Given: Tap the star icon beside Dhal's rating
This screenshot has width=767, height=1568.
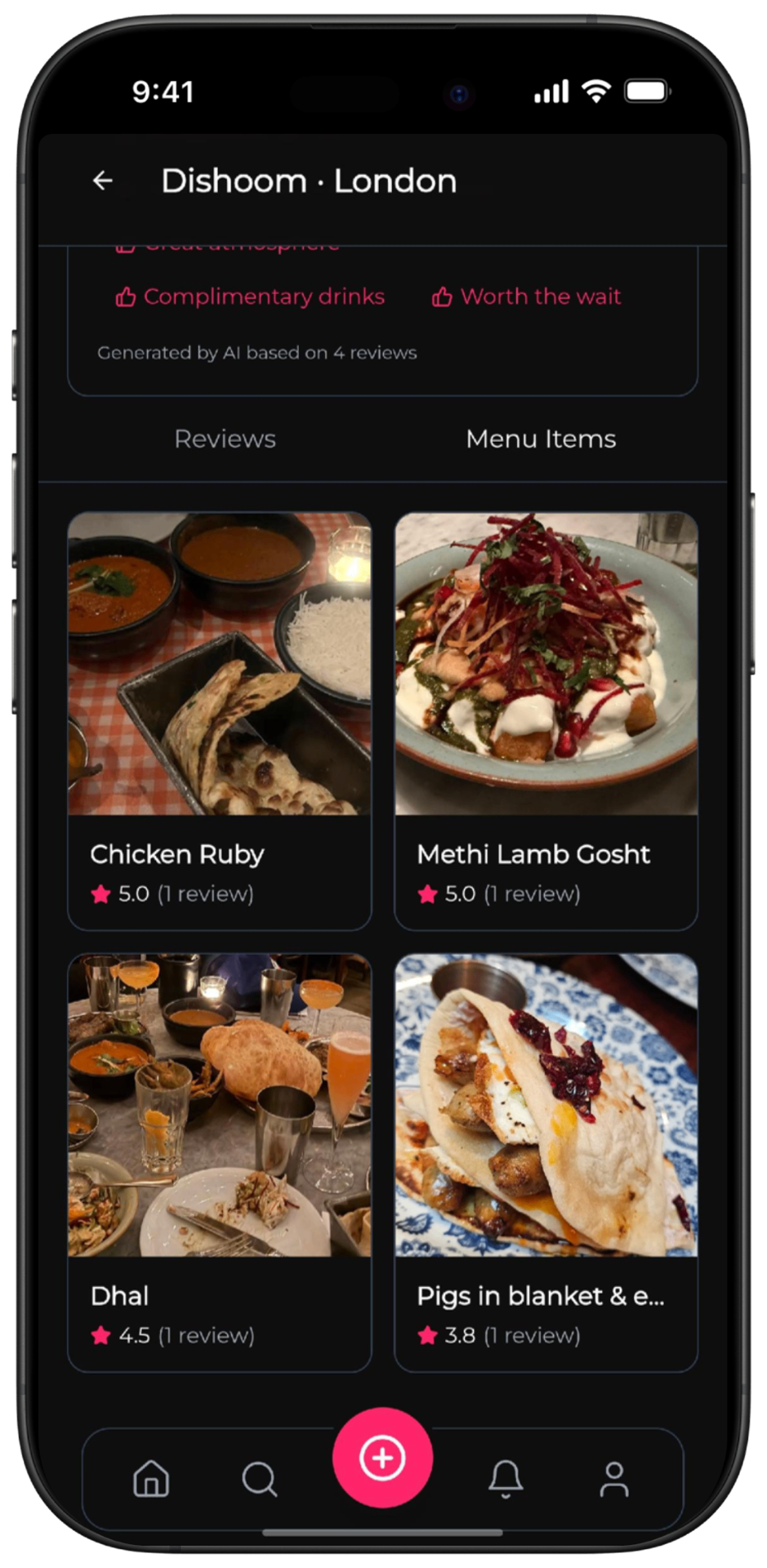Looking at the screenshot, I should pyautogui.click(x=100, y=1335).
